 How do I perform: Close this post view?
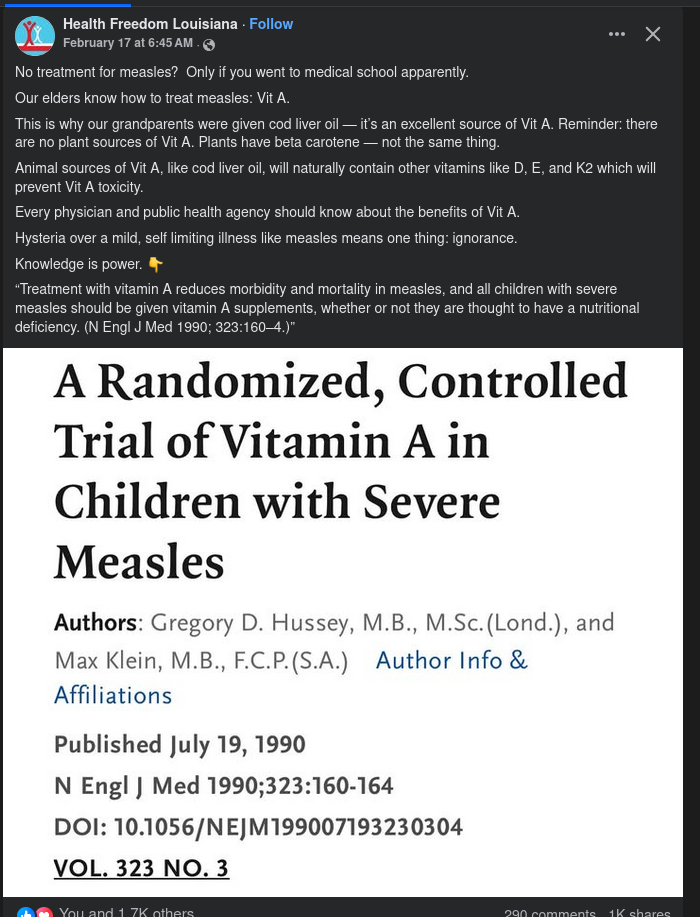[x=653, y=34]
